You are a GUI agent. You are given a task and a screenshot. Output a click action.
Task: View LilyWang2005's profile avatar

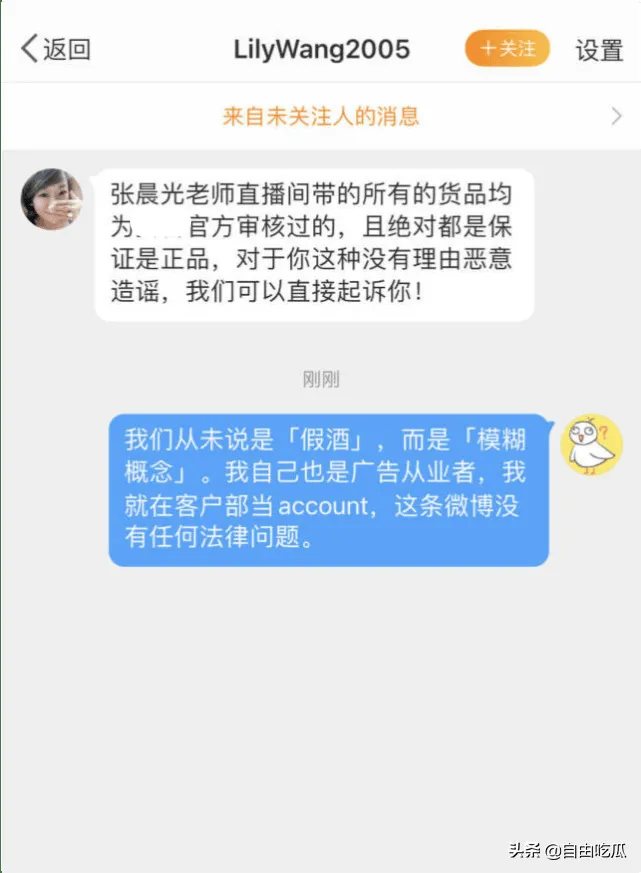click(52, 199)
